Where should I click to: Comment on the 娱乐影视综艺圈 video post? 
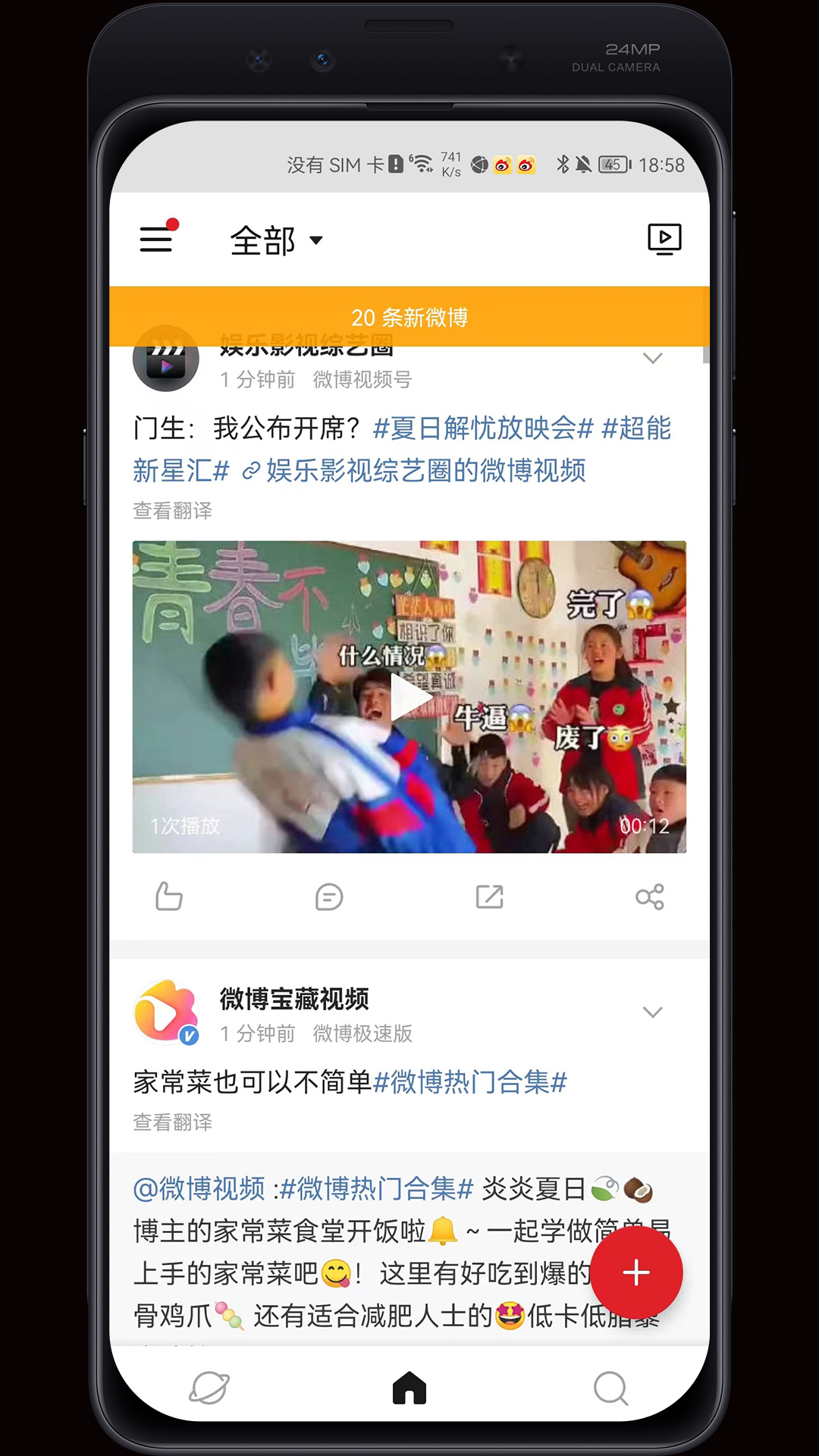click(x=329, y=897)
